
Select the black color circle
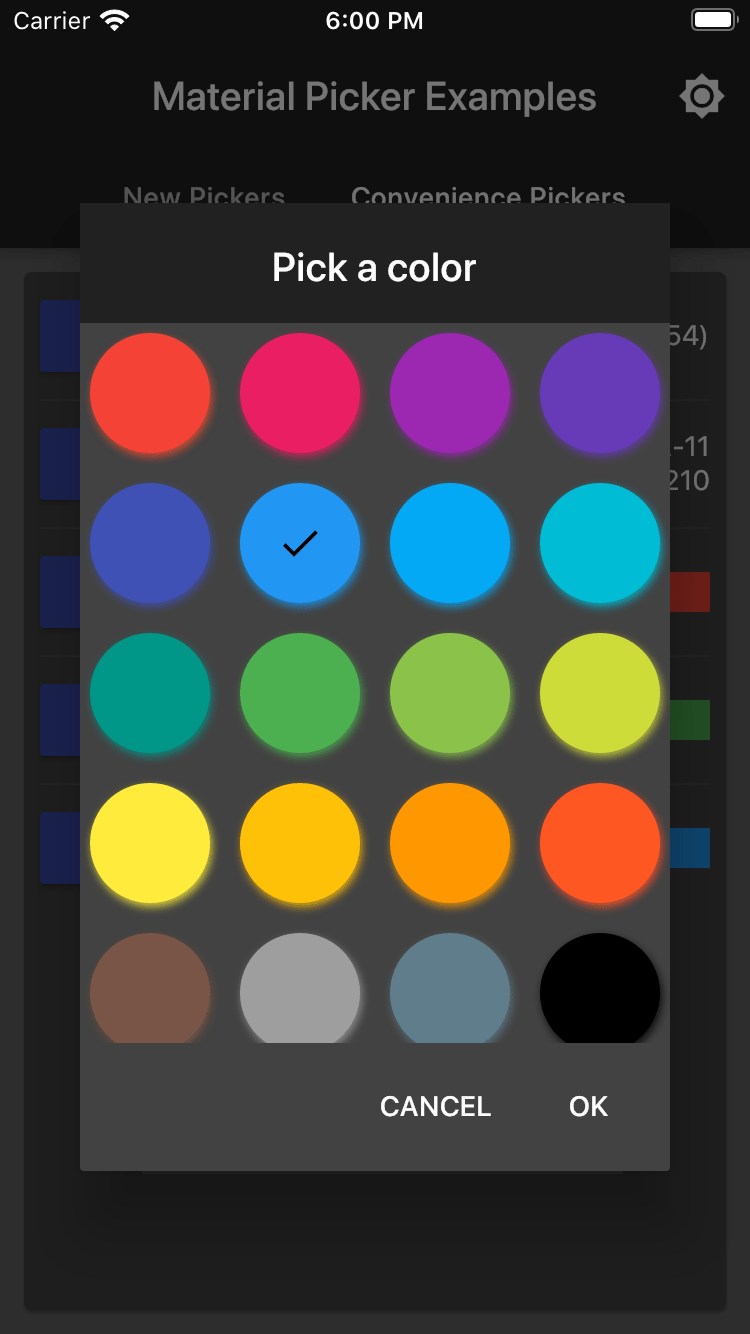tap(600, 991)
